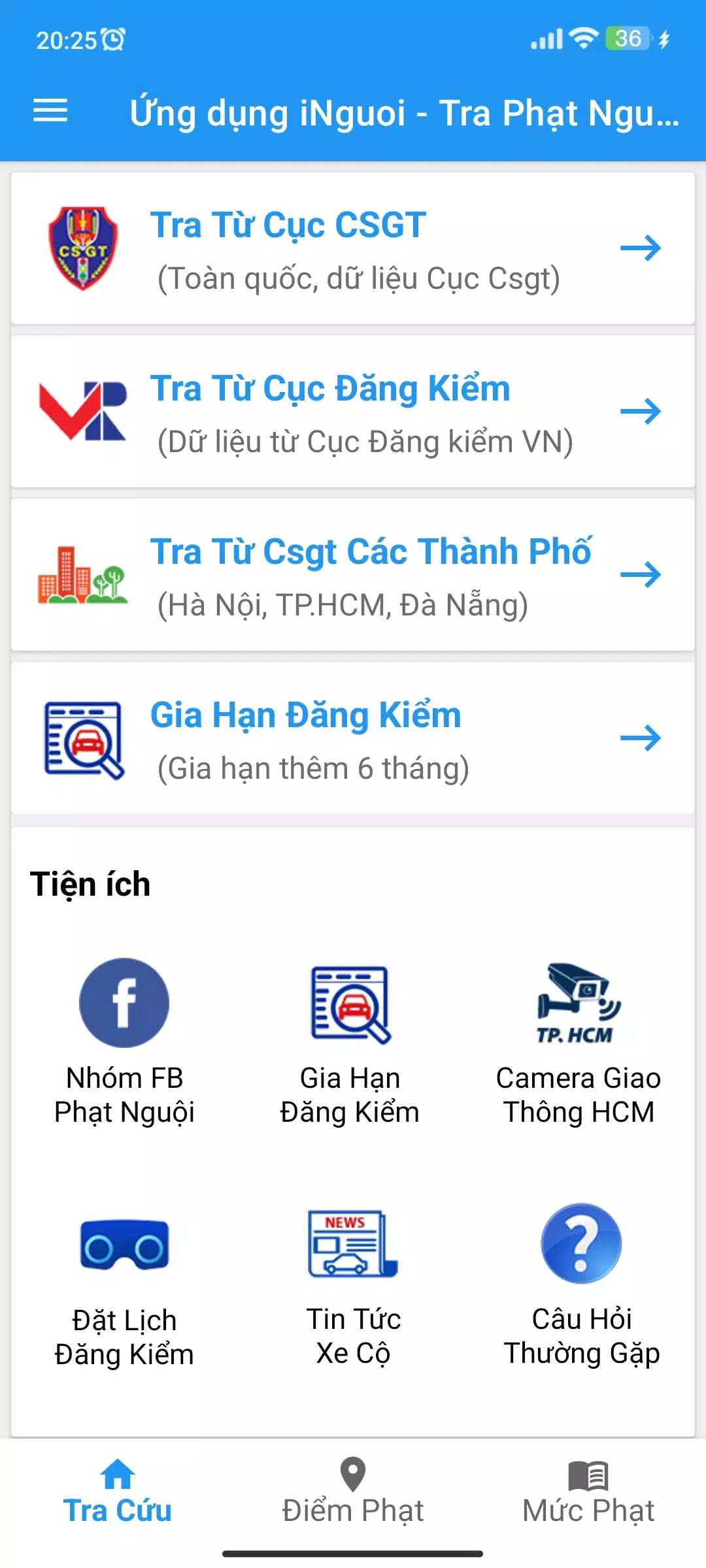Click the city buildings icon for Csgt Thành Phố
706x1568 pixels.
[83, 575]
